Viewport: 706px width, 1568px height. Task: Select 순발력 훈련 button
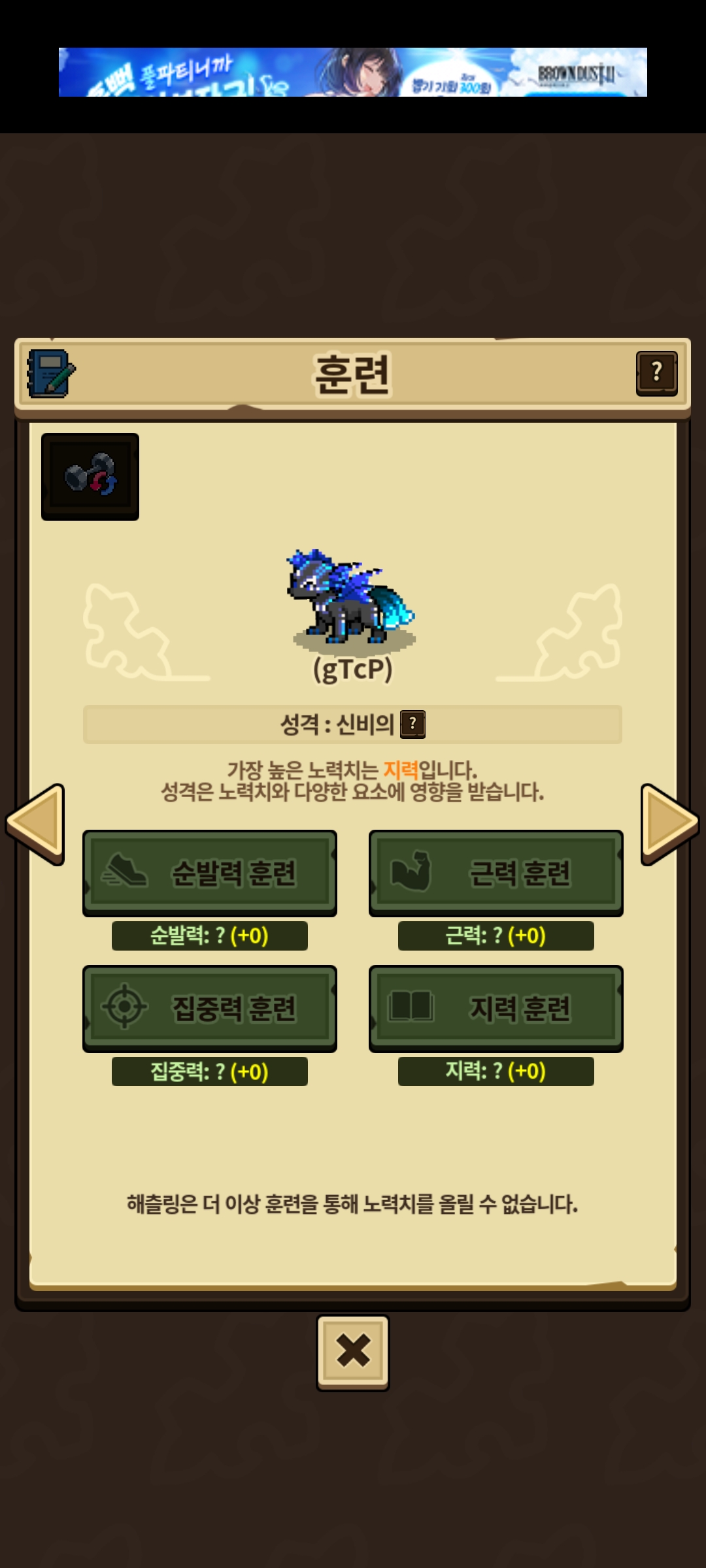click(210, 873)
